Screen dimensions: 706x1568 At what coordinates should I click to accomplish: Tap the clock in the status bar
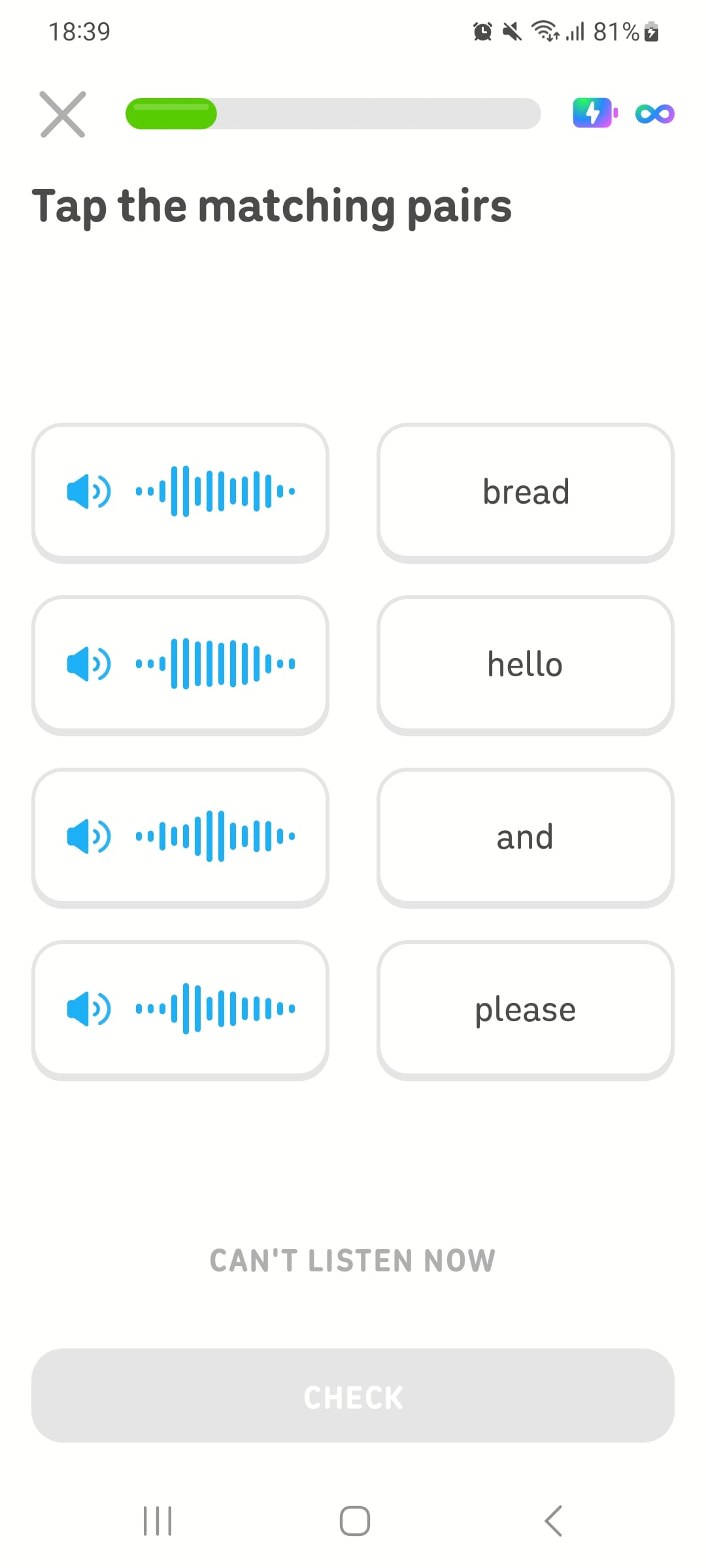(x=80, y=31)
